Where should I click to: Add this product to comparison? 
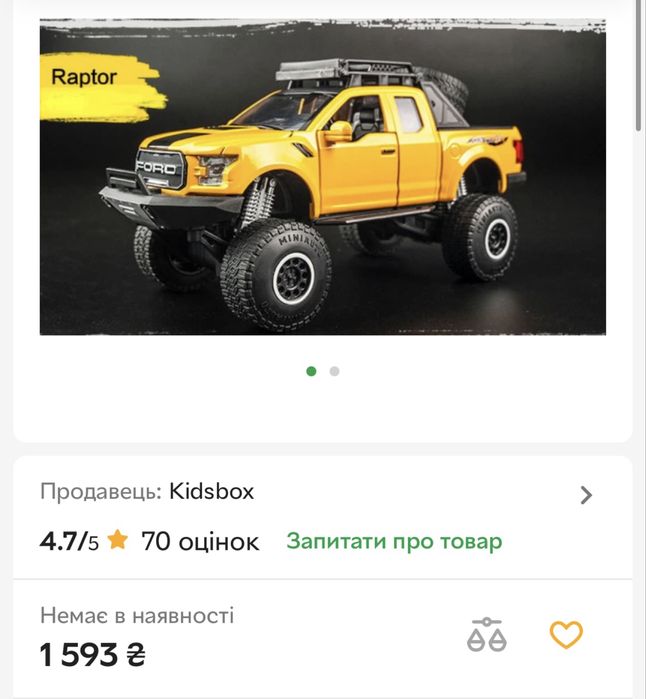(487, 635)
